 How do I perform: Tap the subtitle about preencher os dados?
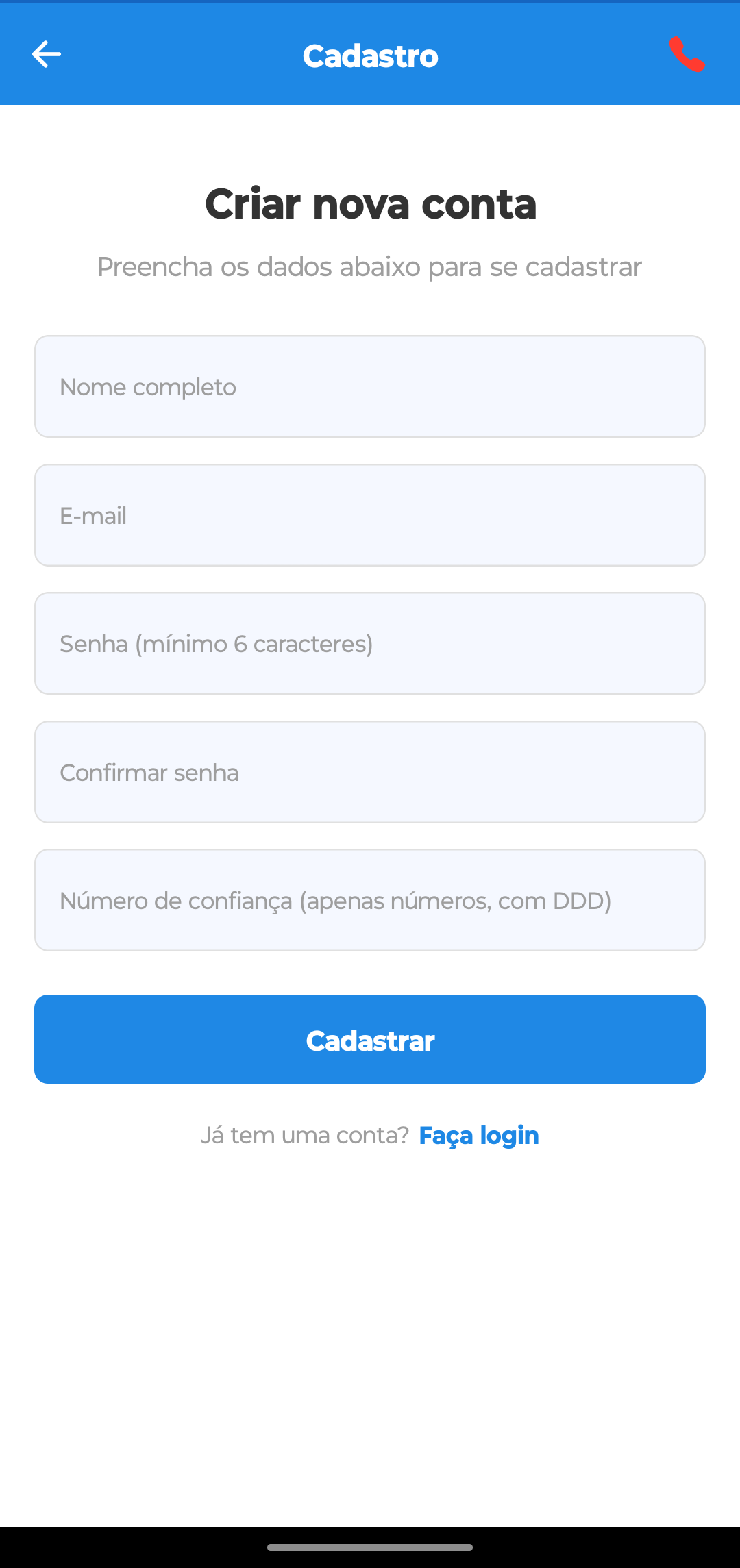370,267
